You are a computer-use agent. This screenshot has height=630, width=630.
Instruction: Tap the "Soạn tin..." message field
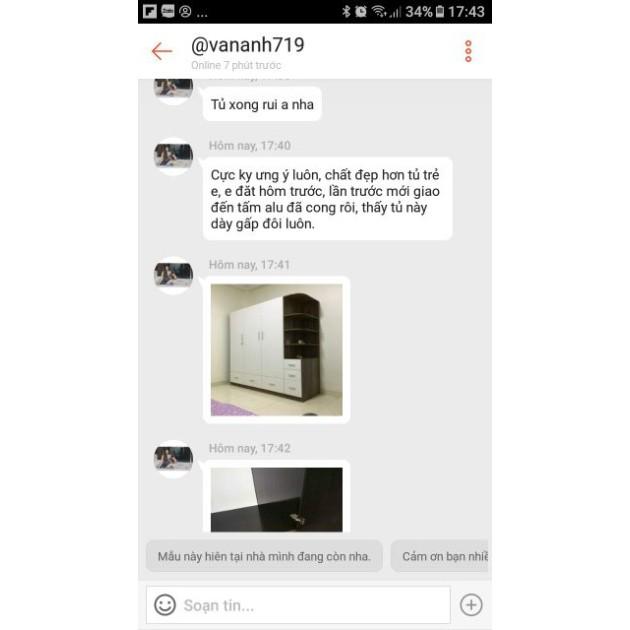pos(310,604)
